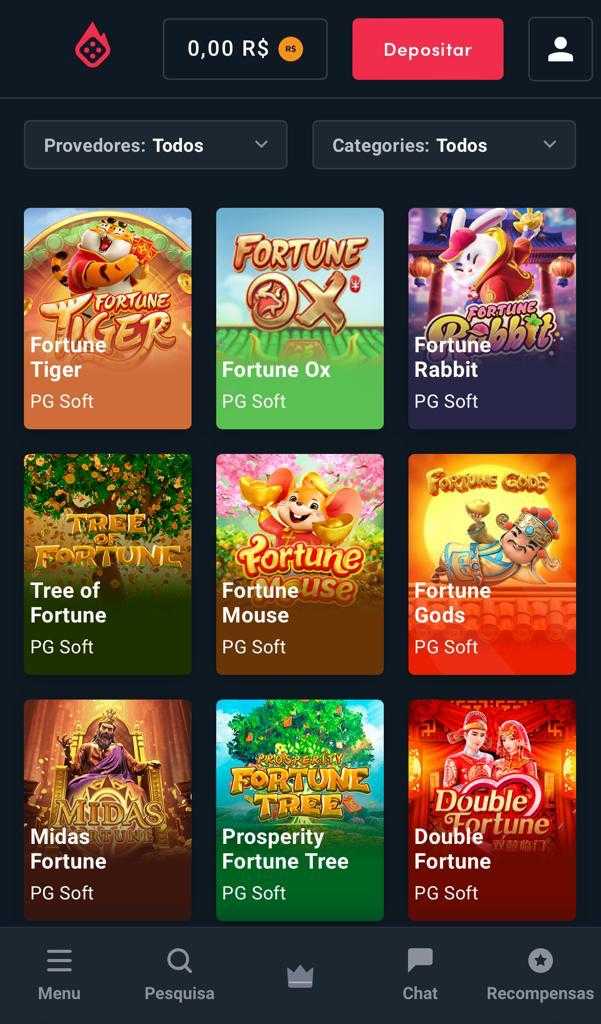Switch to the Recompensas tab
Image resolution: width=601 pixels, height=1024 pixels.
click(x=540, y=975)
